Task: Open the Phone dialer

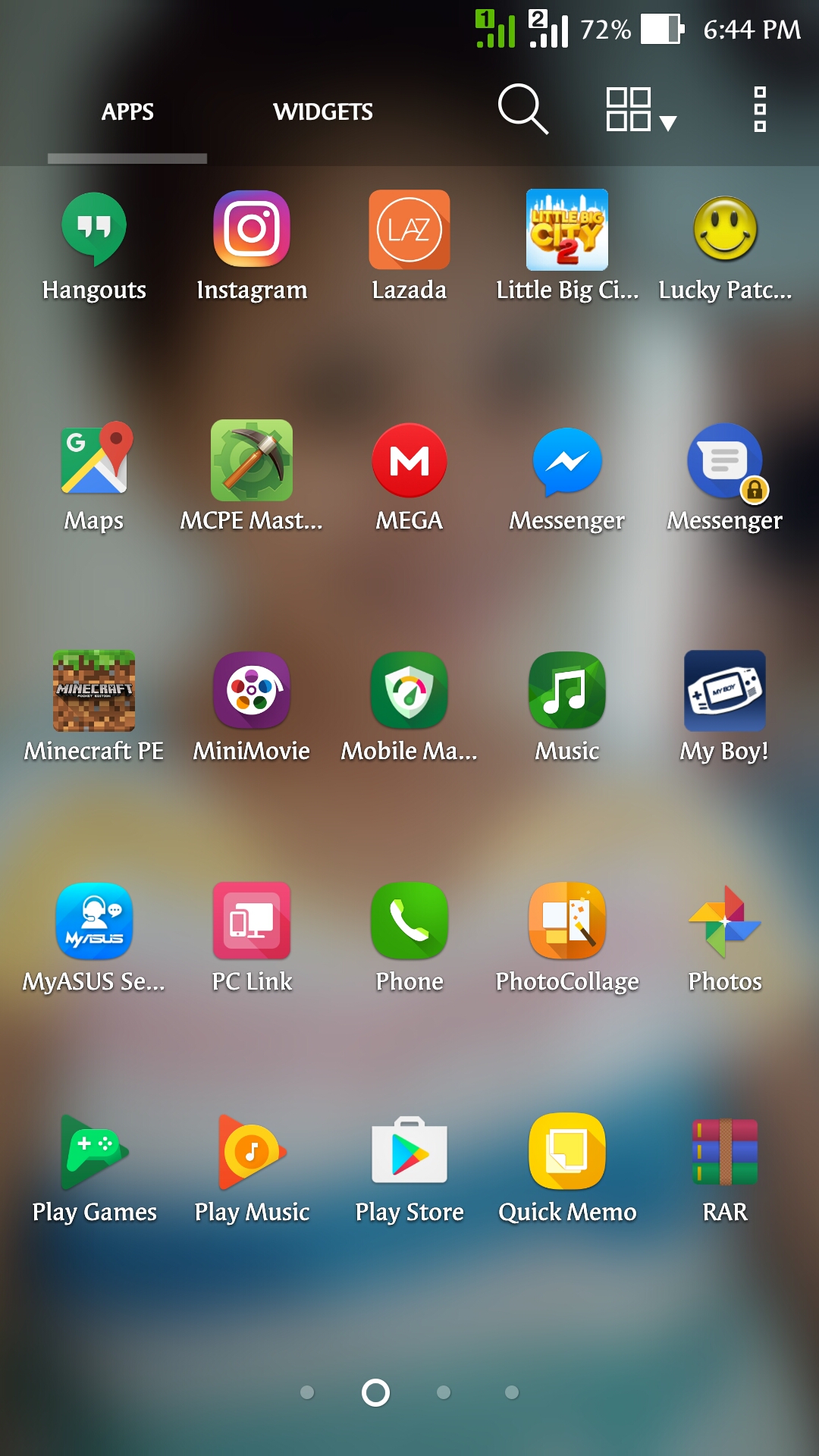Action: tap(409, 921)
